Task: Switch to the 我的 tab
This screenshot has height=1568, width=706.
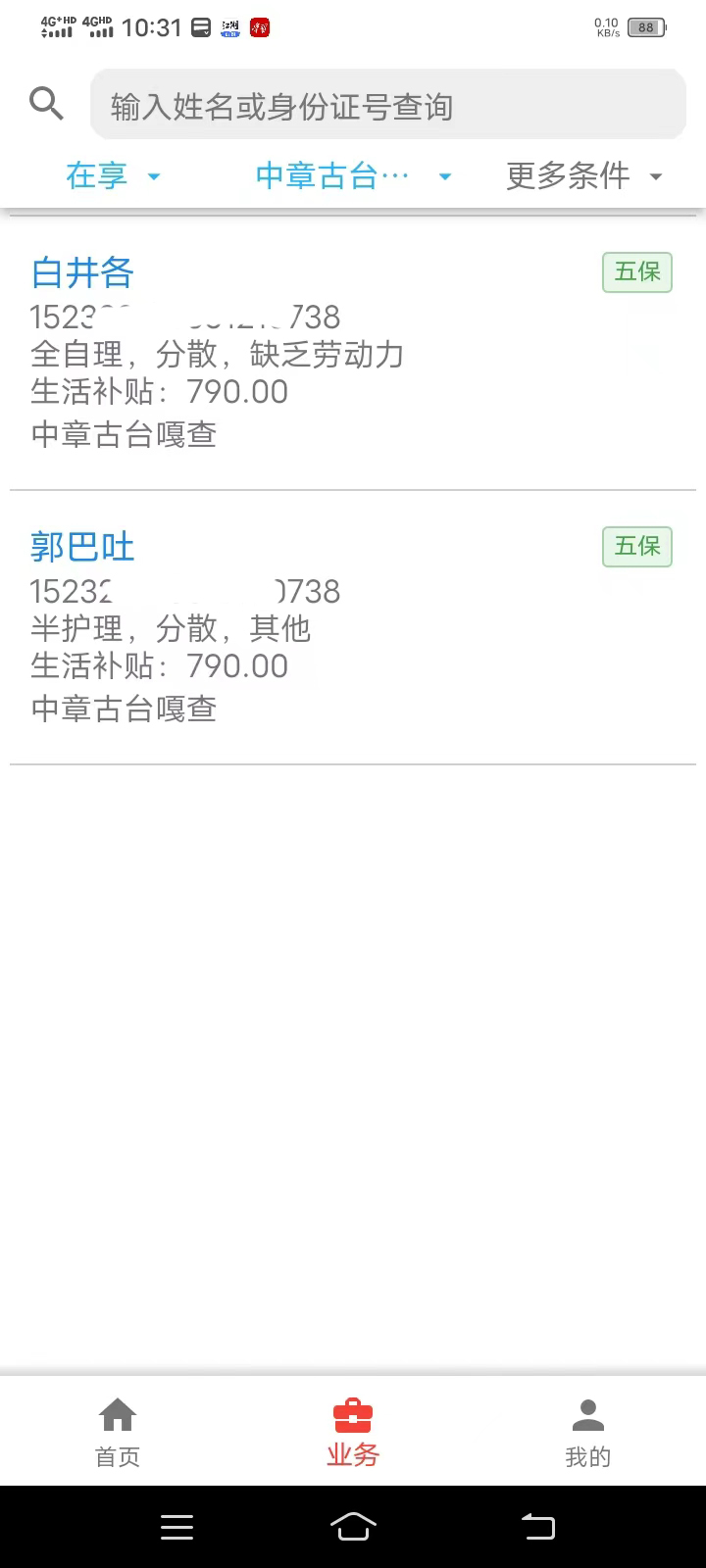Action: (588, 1433)
